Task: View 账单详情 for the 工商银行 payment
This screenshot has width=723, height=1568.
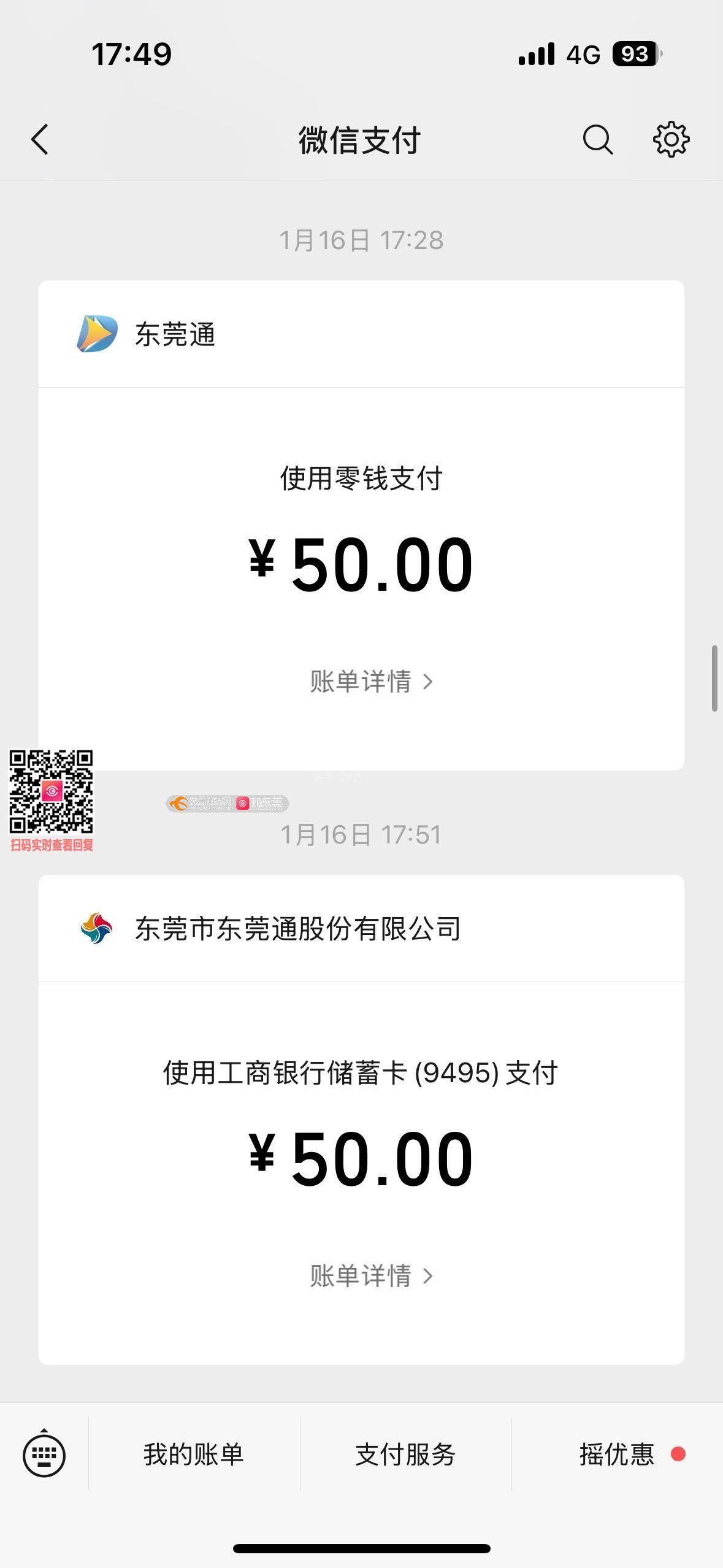Action: click(x=371, y=1276)
